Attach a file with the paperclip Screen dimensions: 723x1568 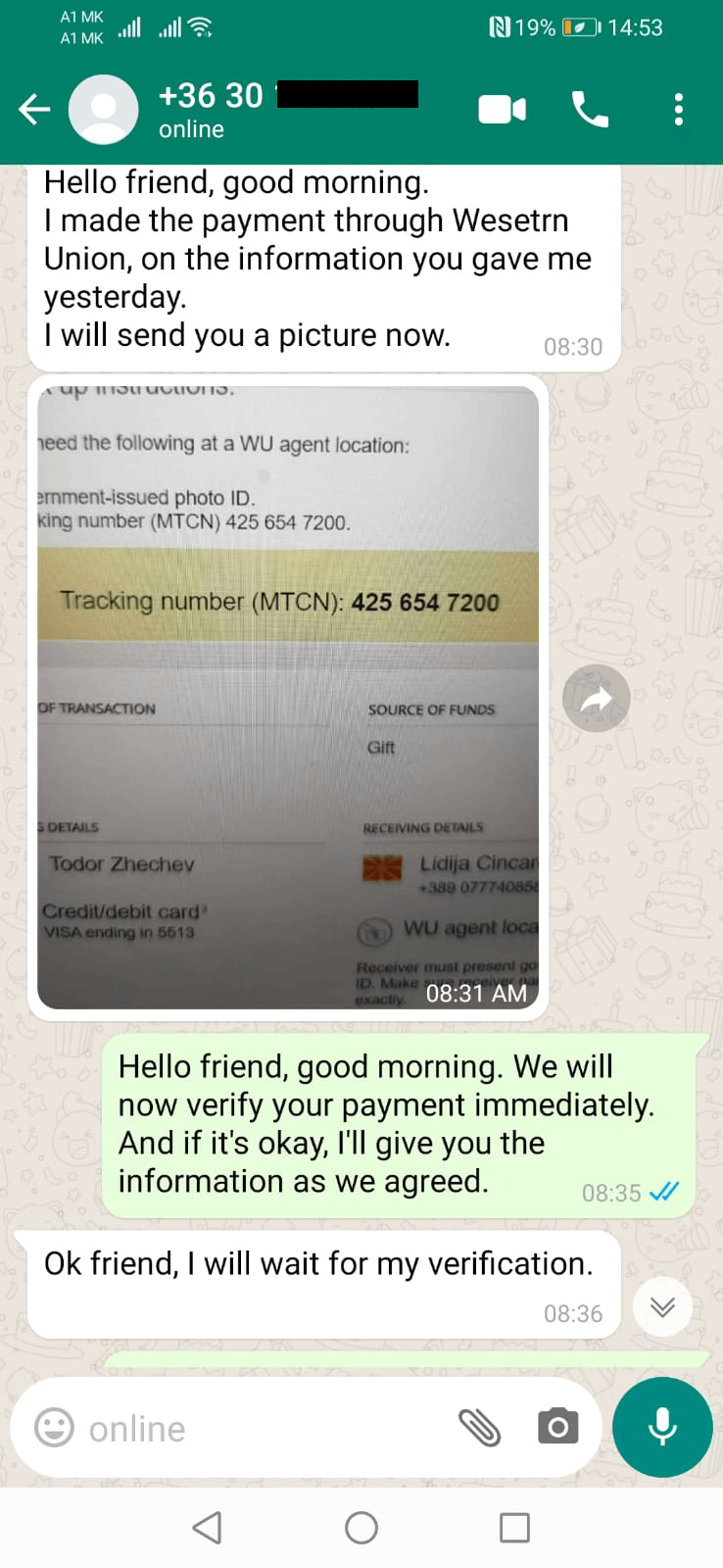[x=480, y=1428]
